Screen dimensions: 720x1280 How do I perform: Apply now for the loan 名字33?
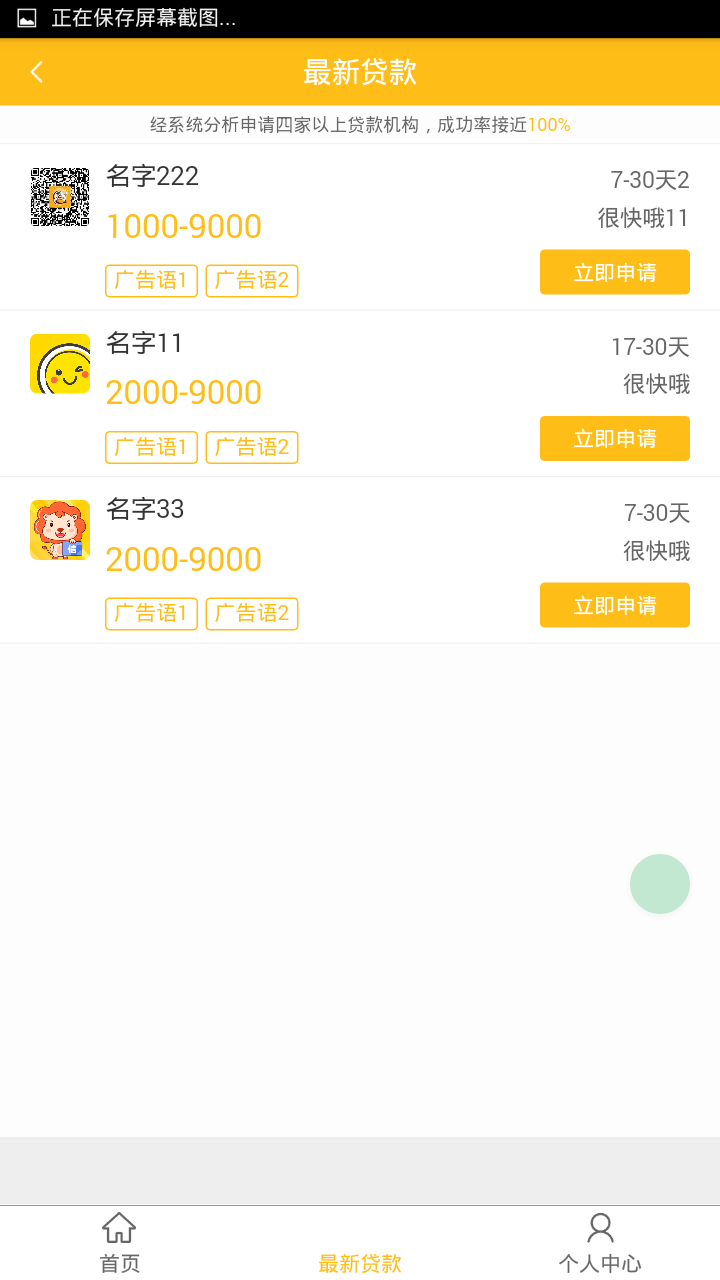615,605
